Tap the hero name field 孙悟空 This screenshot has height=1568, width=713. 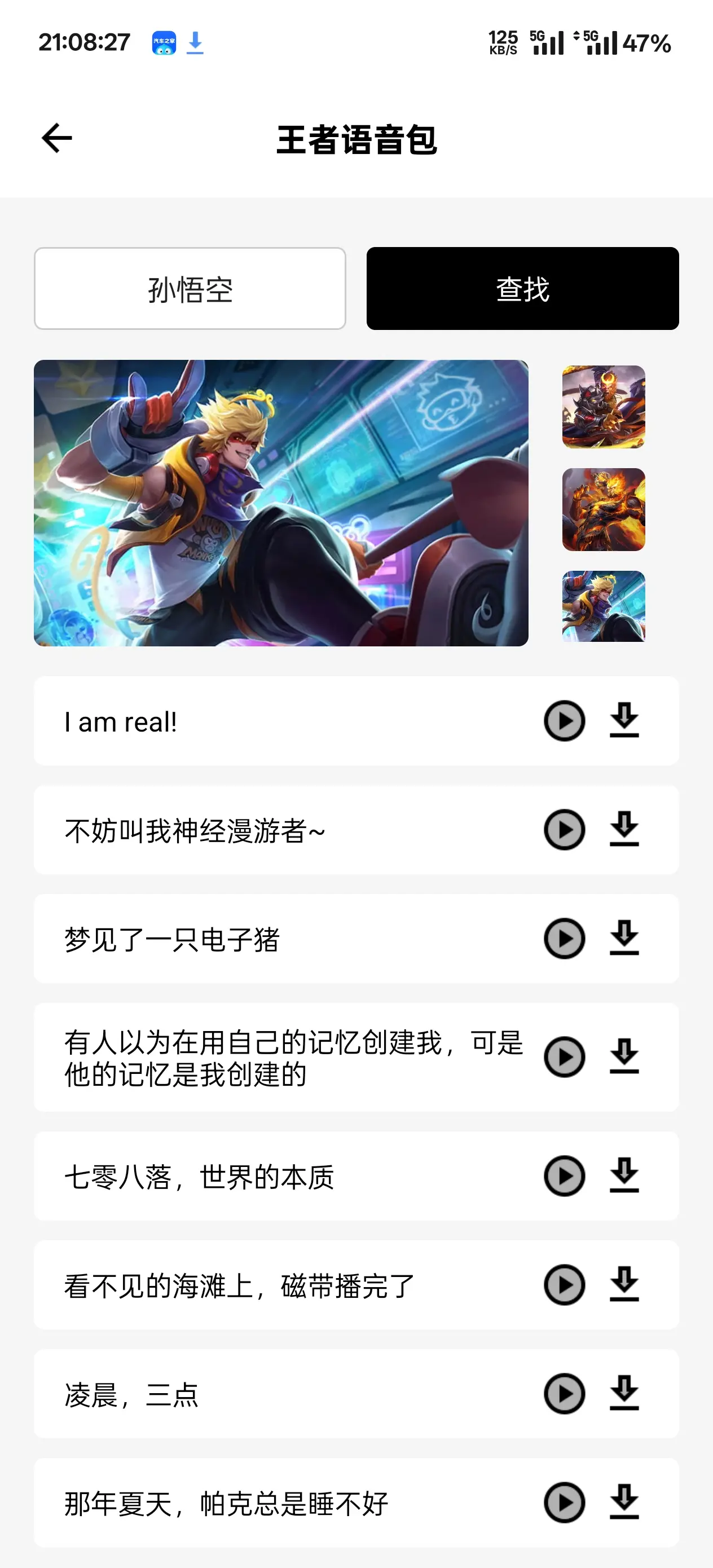pyautogui.click(x=190, y=289)
